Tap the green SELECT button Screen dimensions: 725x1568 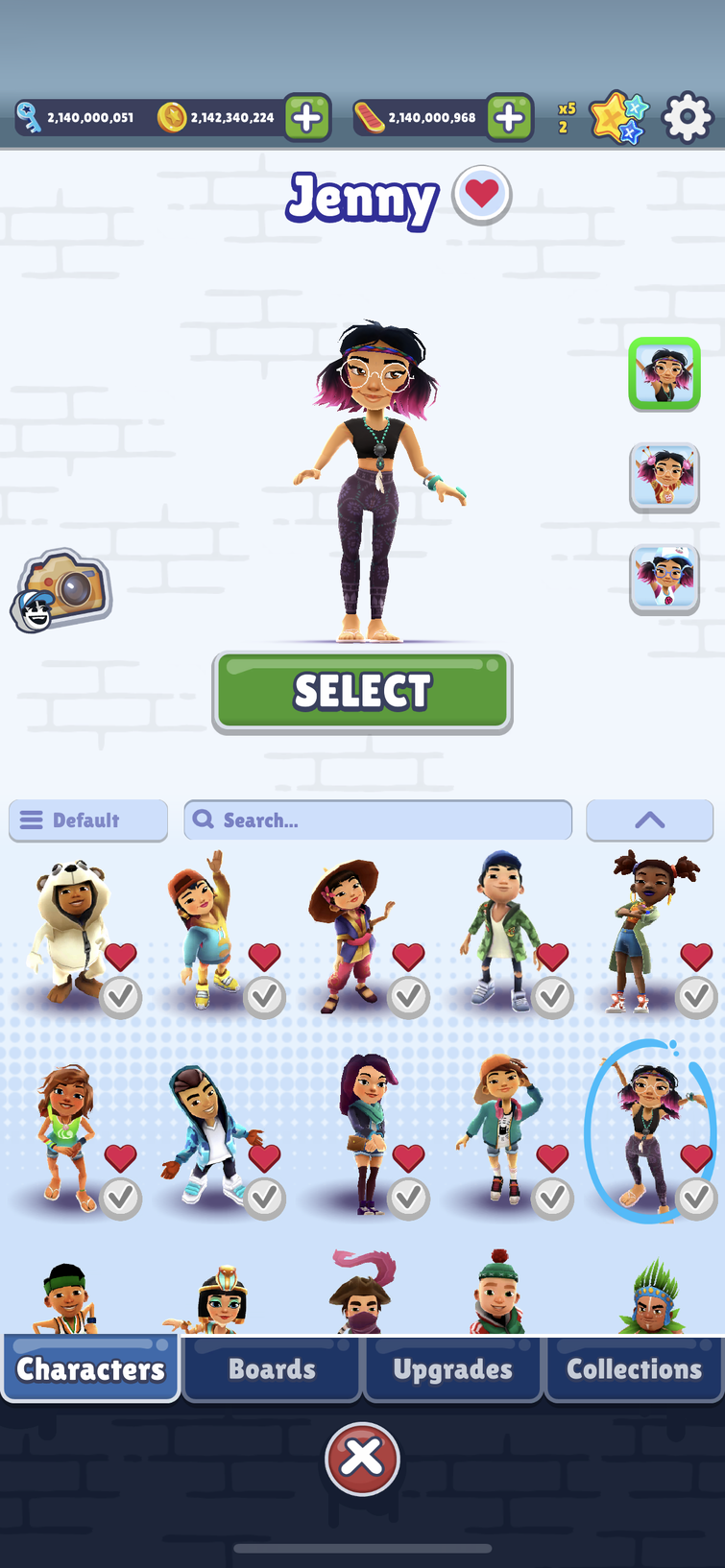(362, 692)
